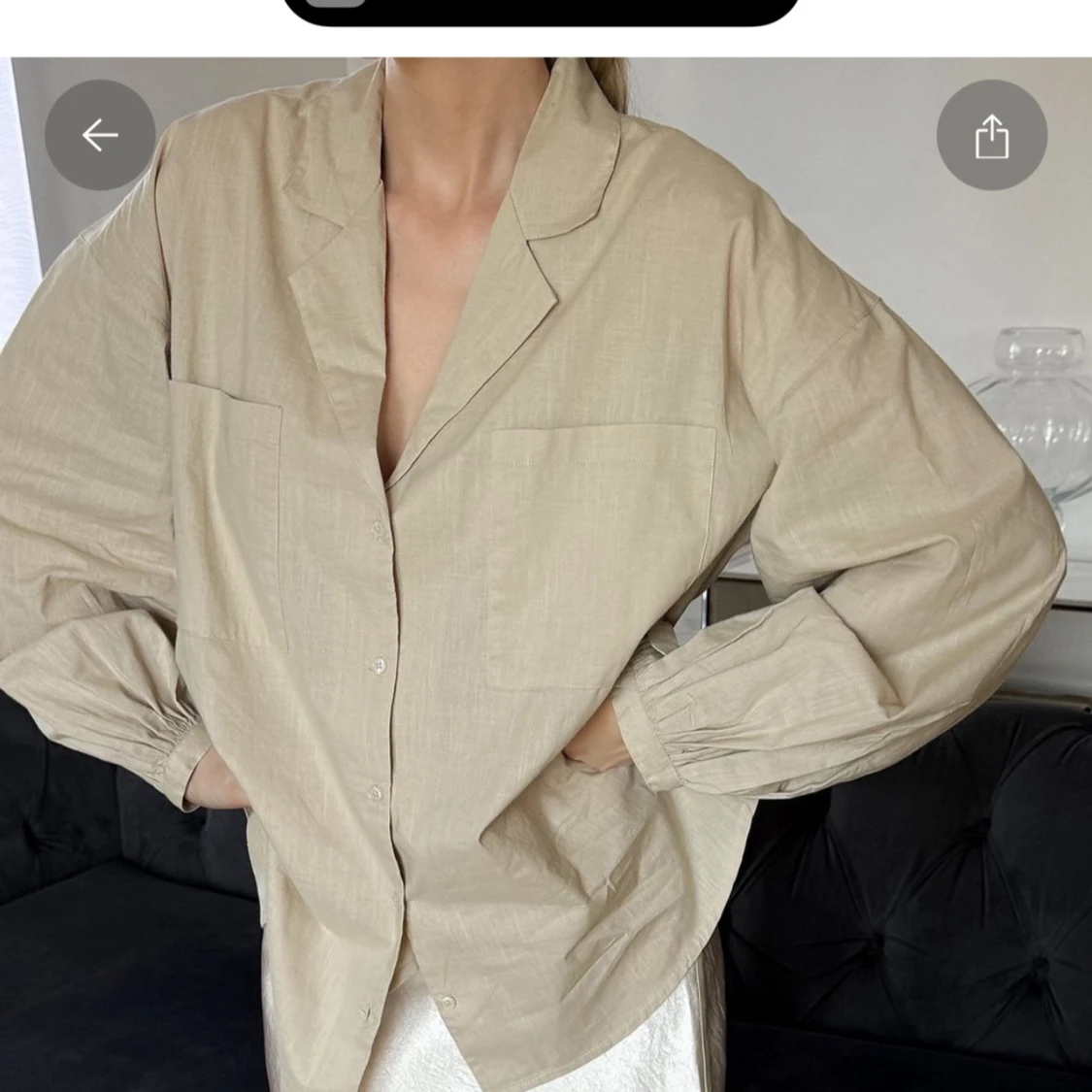Share this product listing
The height and width of the screenshot is (1092, 1092).
991,135
